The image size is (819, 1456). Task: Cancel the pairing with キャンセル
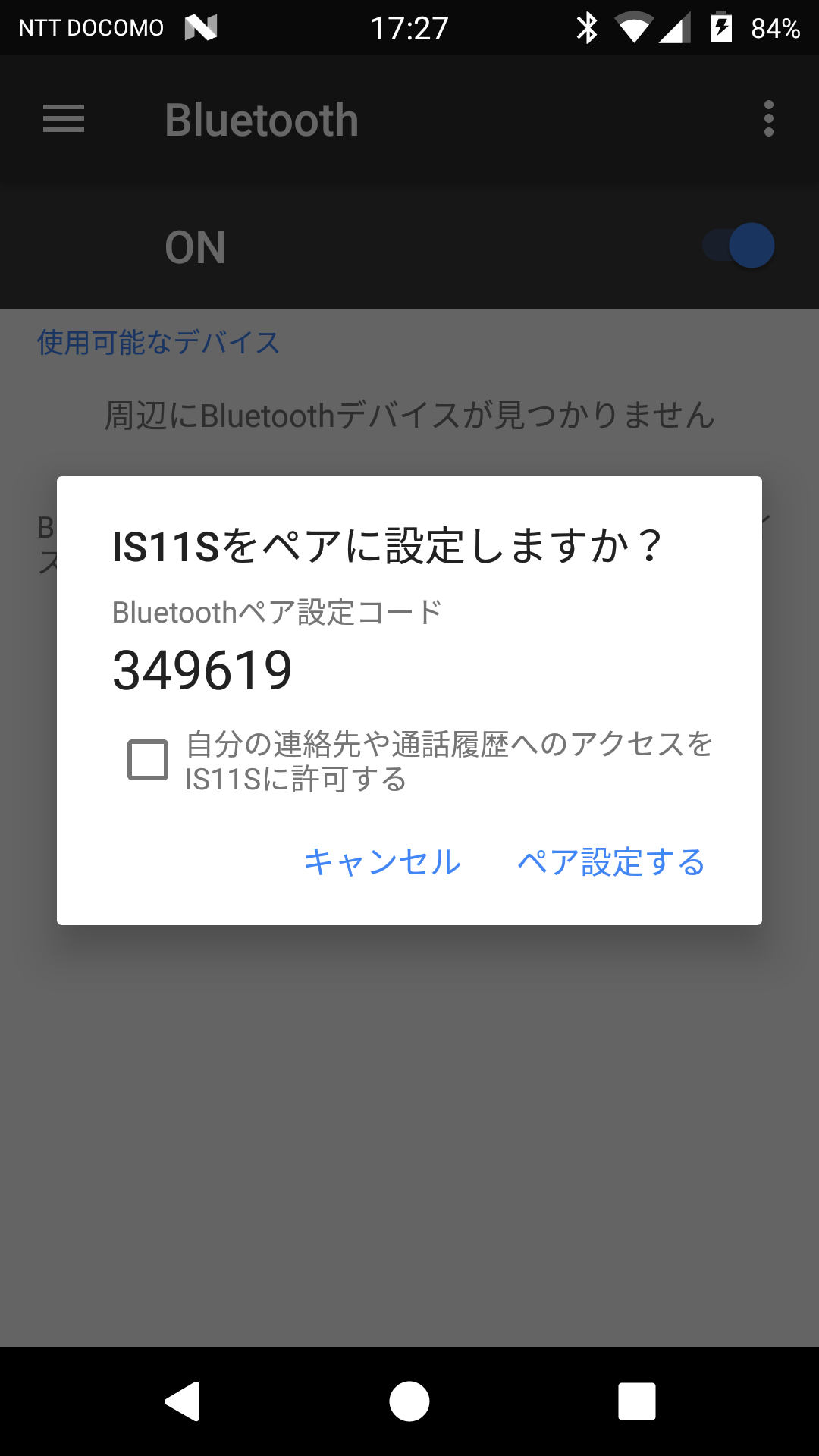coord(382,862)
